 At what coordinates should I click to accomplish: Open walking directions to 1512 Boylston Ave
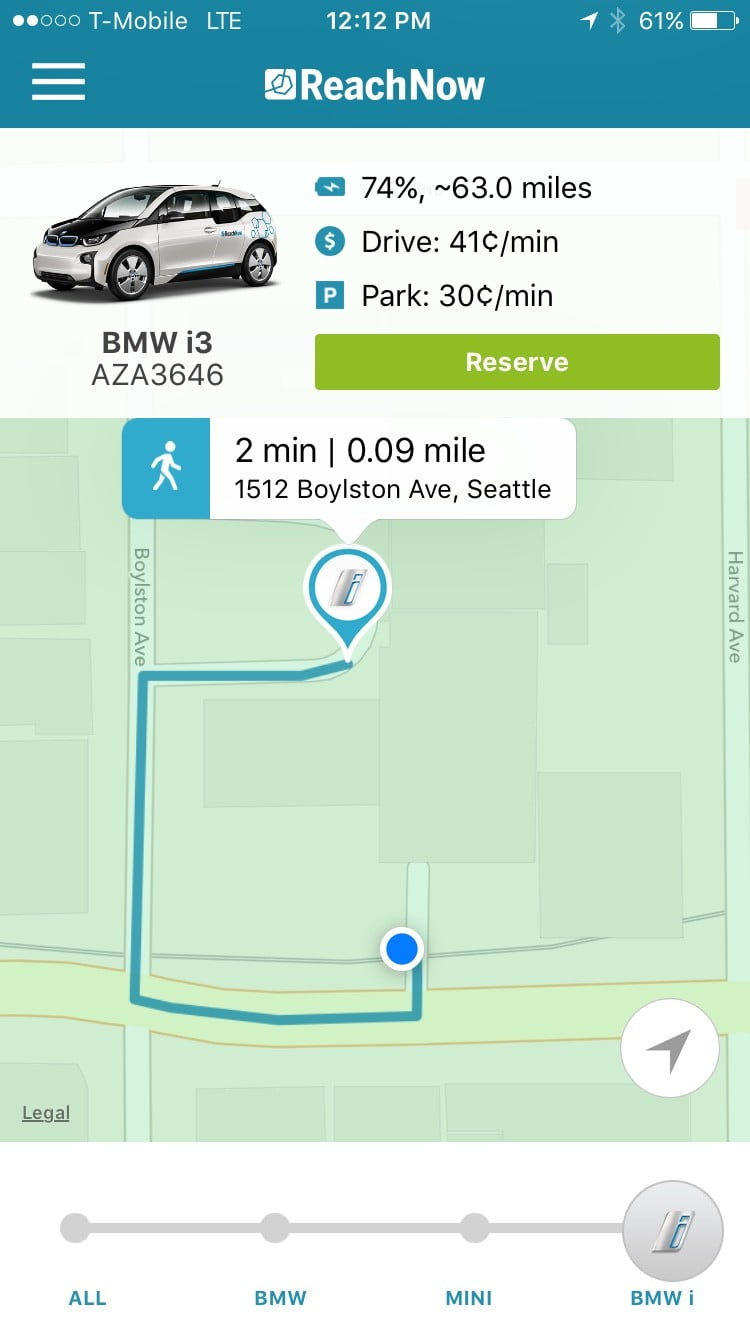(166, 468)
